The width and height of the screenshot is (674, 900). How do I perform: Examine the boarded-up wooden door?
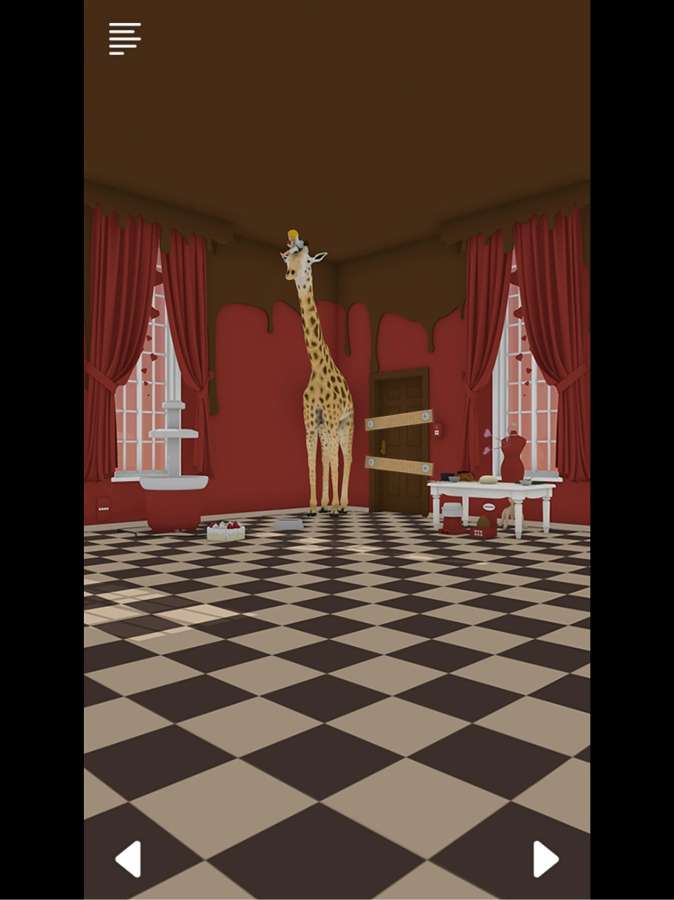point(400,441)
